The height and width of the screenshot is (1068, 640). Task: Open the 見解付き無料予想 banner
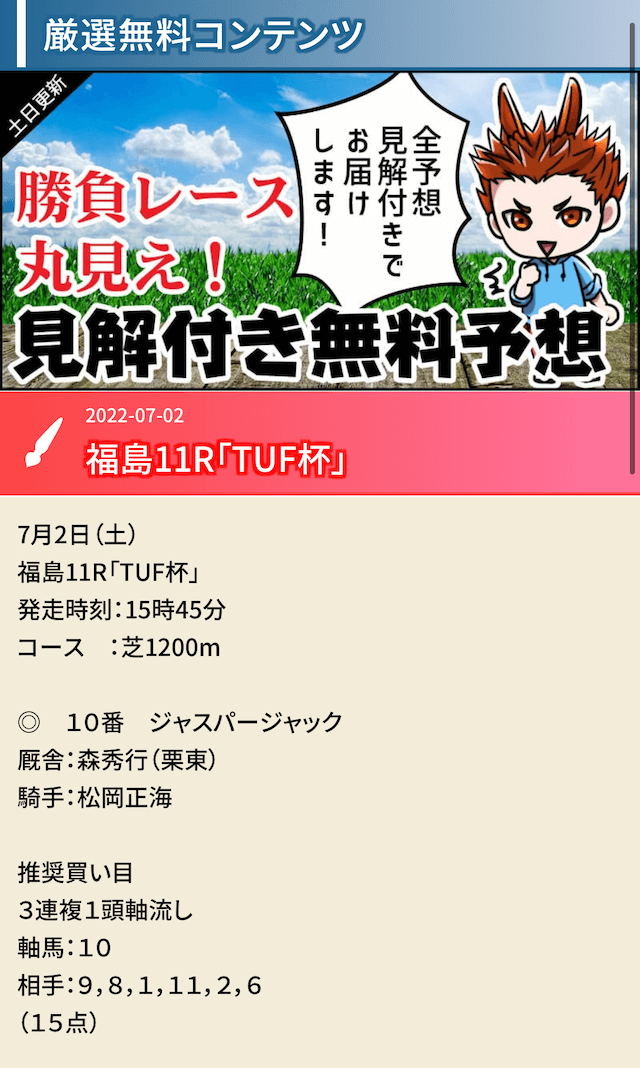[x=319, y=230]
